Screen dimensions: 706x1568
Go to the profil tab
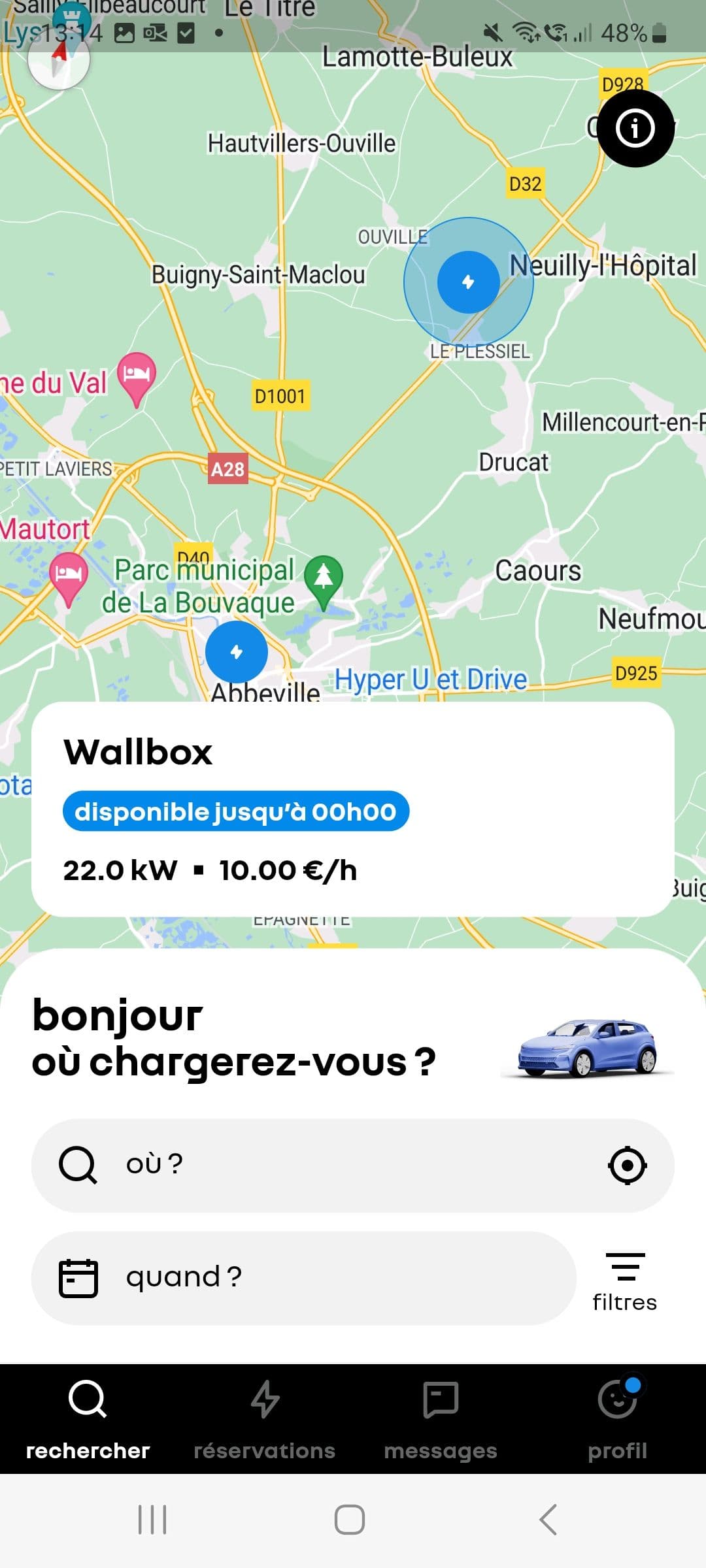point(617,1419)
